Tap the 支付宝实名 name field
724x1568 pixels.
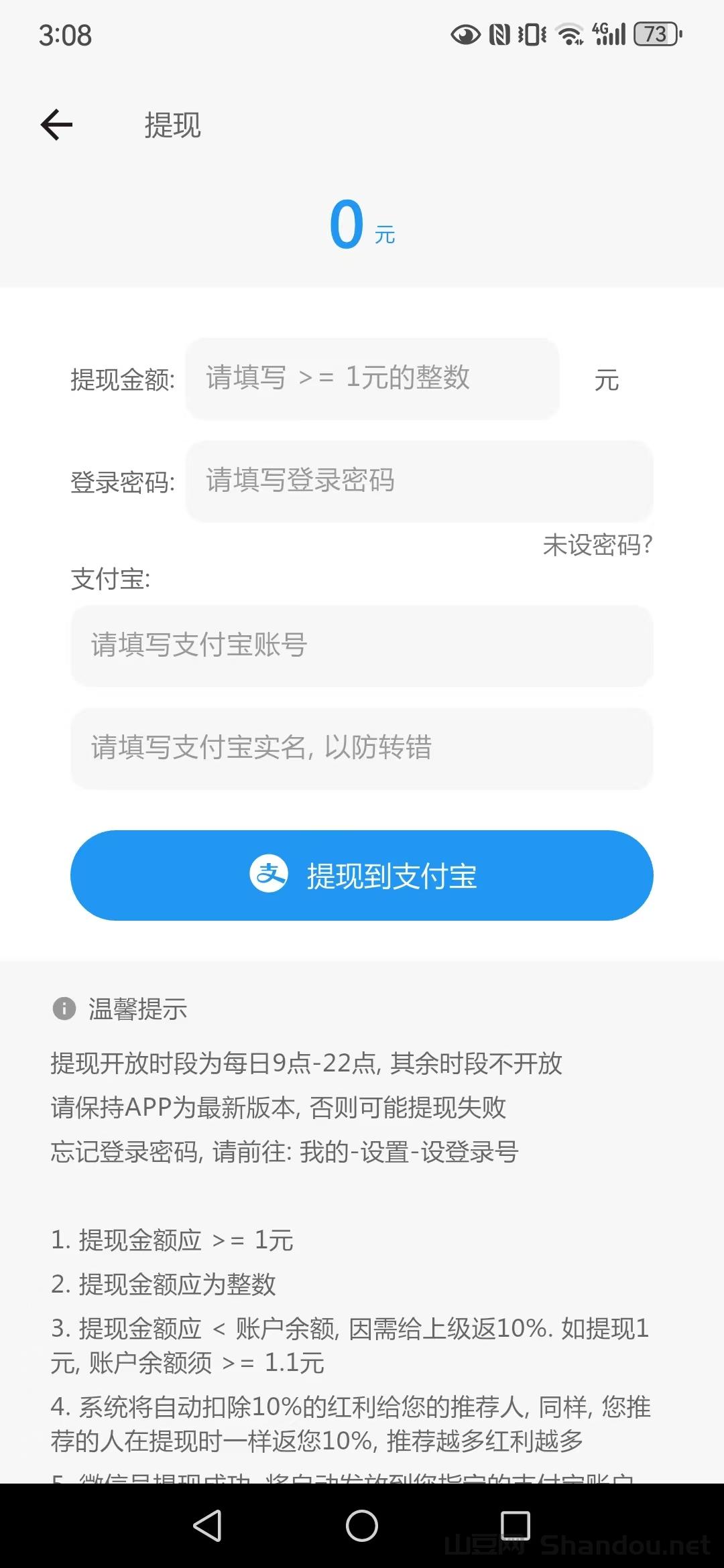coord(362,748)
